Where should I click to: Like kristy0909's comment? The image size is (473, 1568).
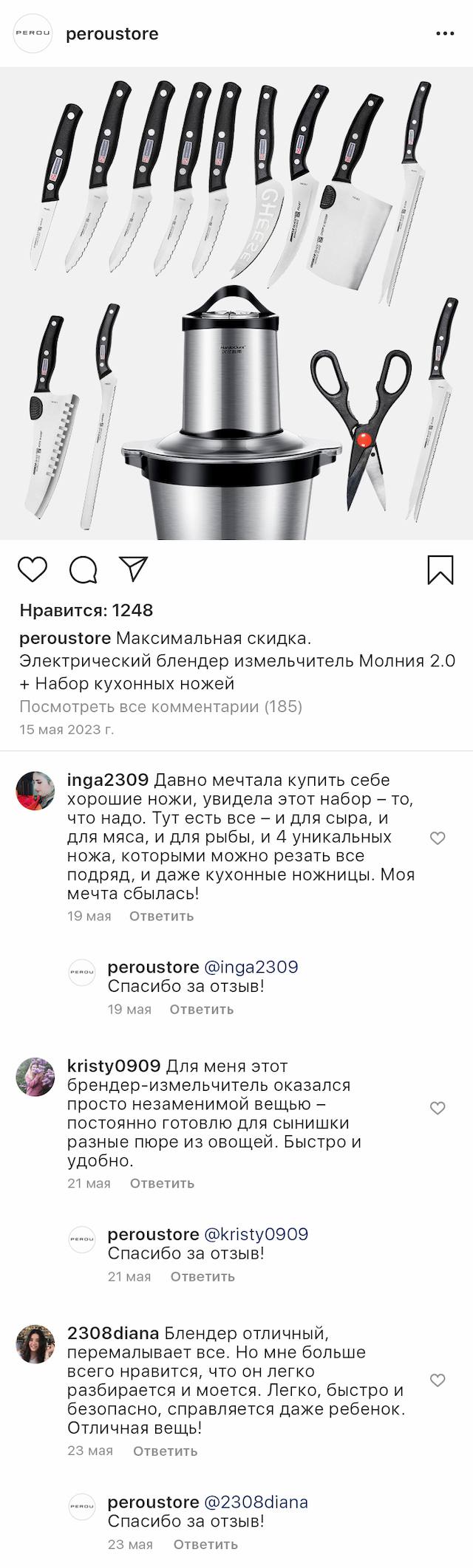(438, 1107)
